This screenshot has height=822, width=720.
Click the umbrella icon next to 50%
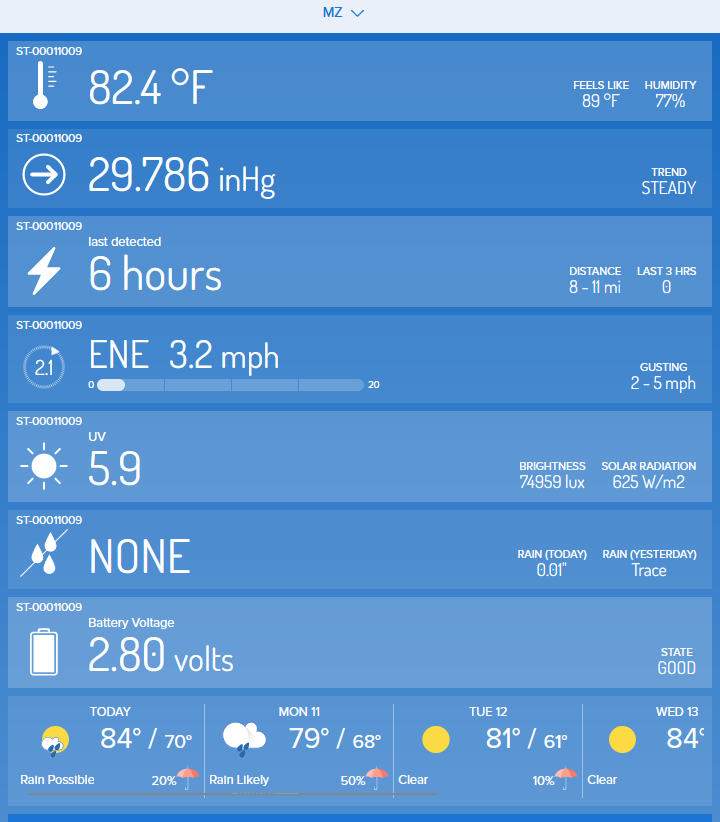pos(378,775)
